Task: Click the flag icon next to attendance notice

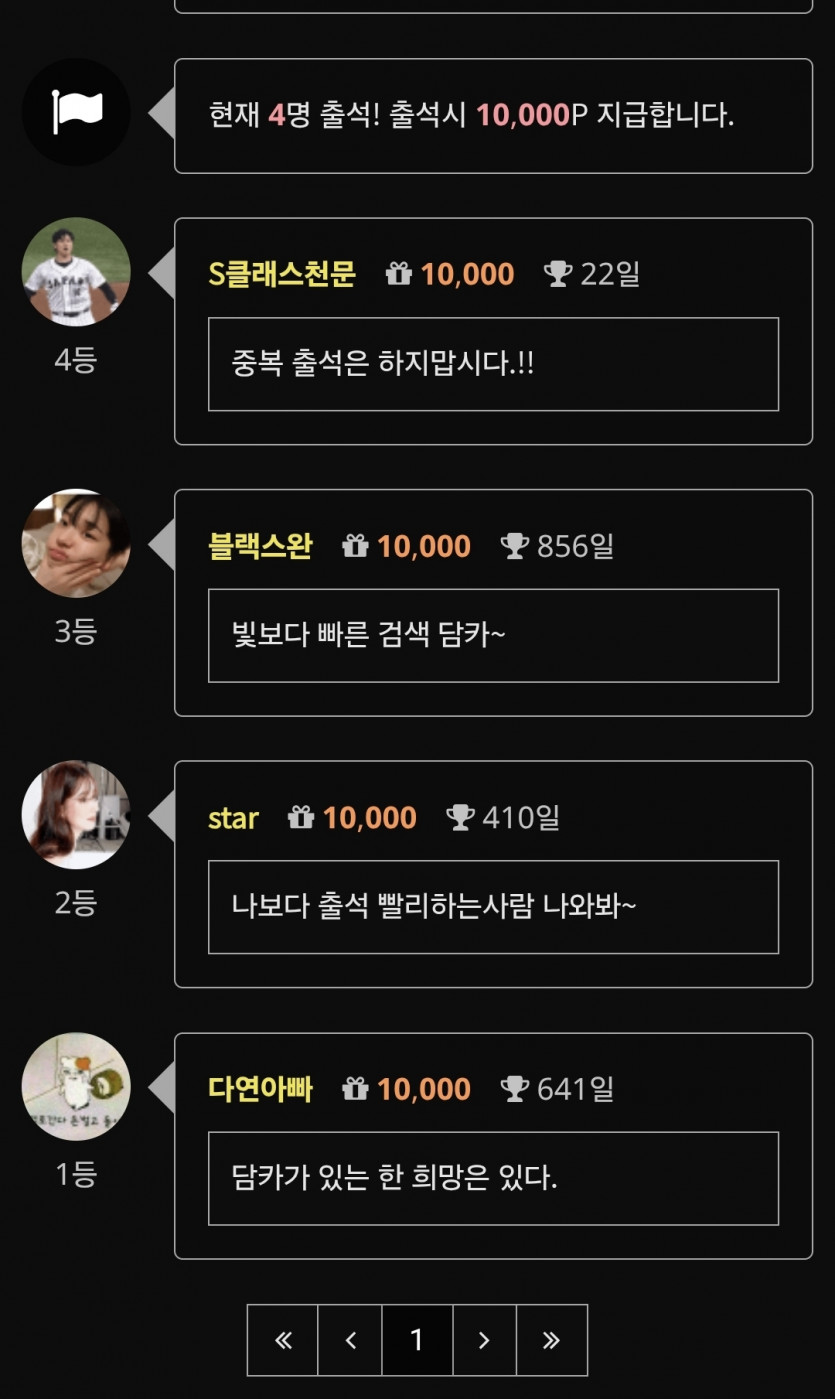Action: click(76, 111)
